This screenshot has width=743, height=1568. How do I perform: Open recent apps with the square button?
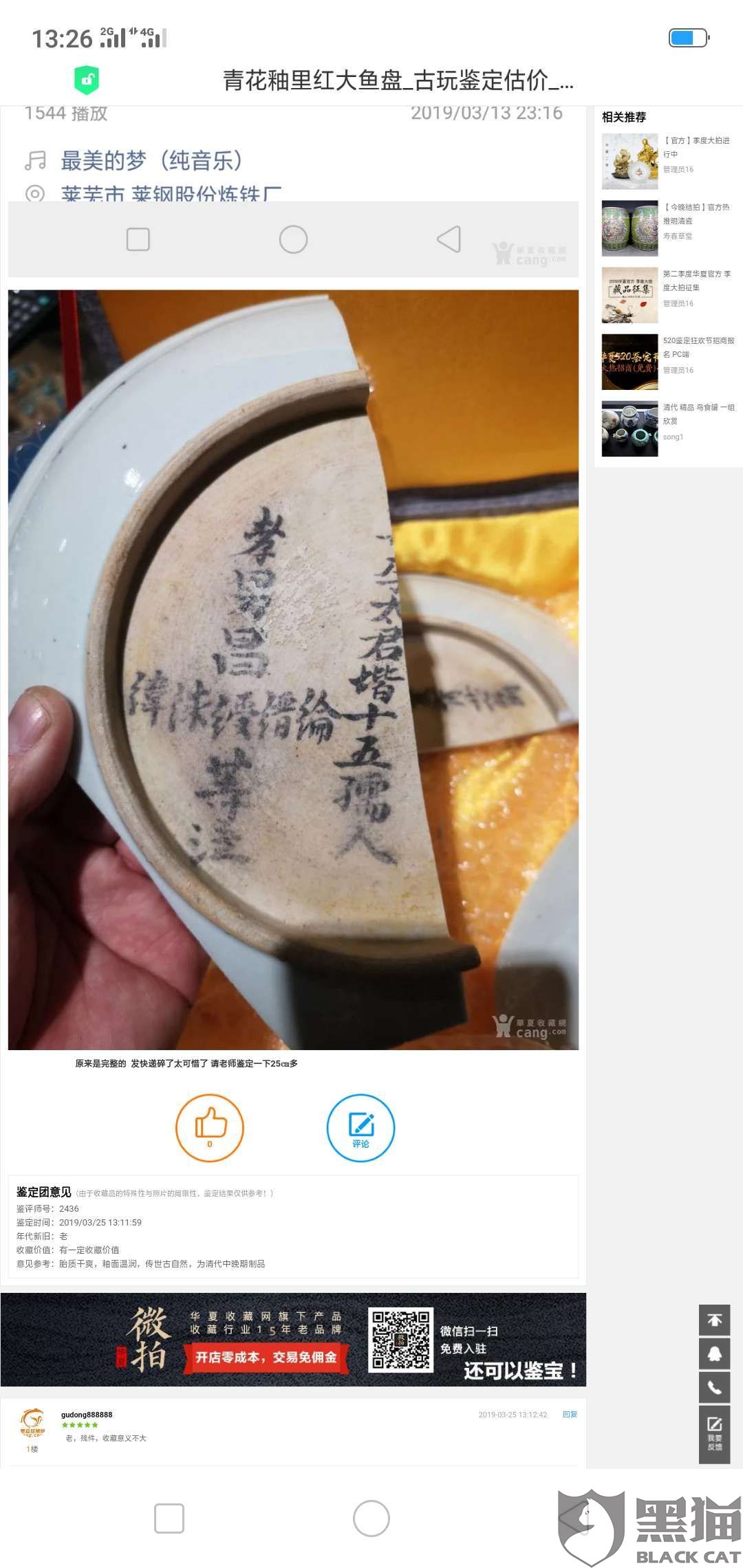[x=169, y=1518]
